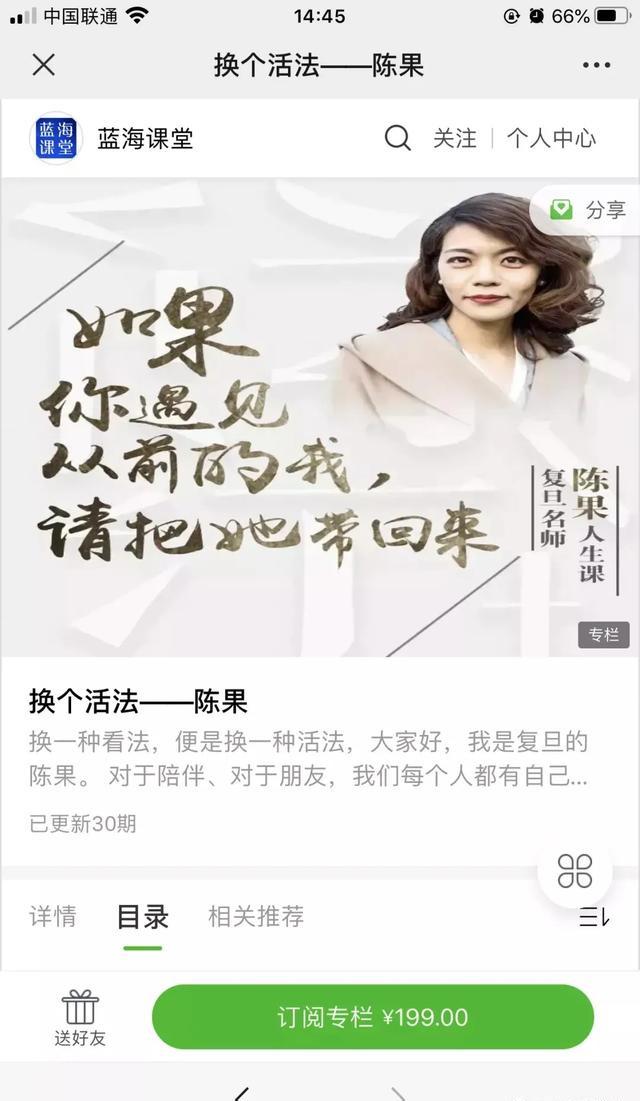Open the search magnifier icon
Image resolution: width=640 pixels, height=1101 pixels.
coord(398,138)
